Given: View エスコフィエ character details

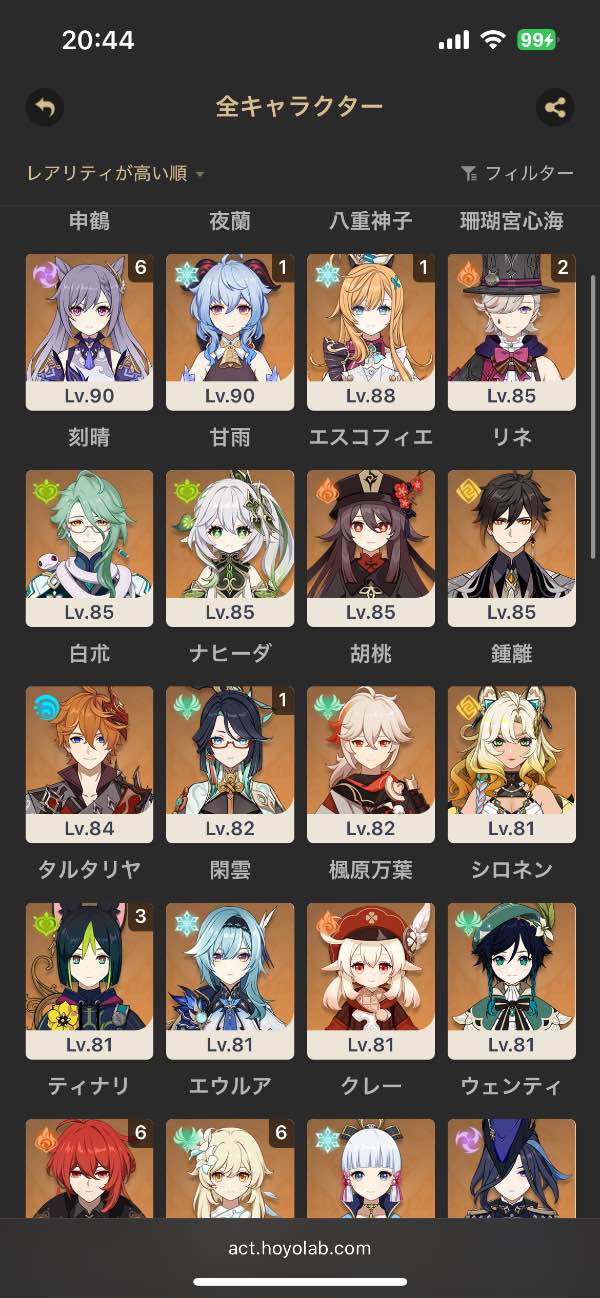Looking at the screenshot, I should click(x=371, y=332).
